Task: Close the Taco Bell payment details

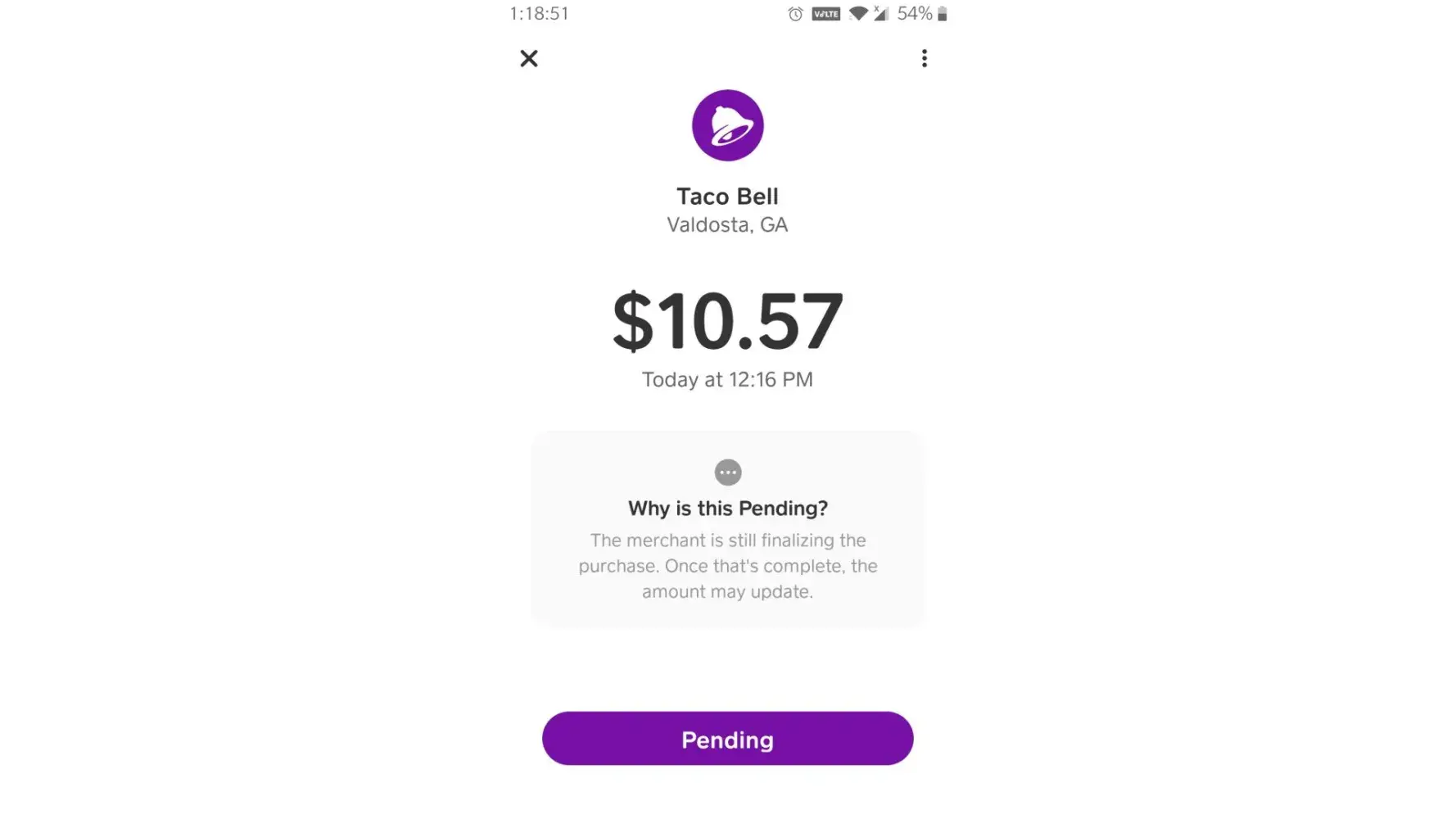Action: 529,58
